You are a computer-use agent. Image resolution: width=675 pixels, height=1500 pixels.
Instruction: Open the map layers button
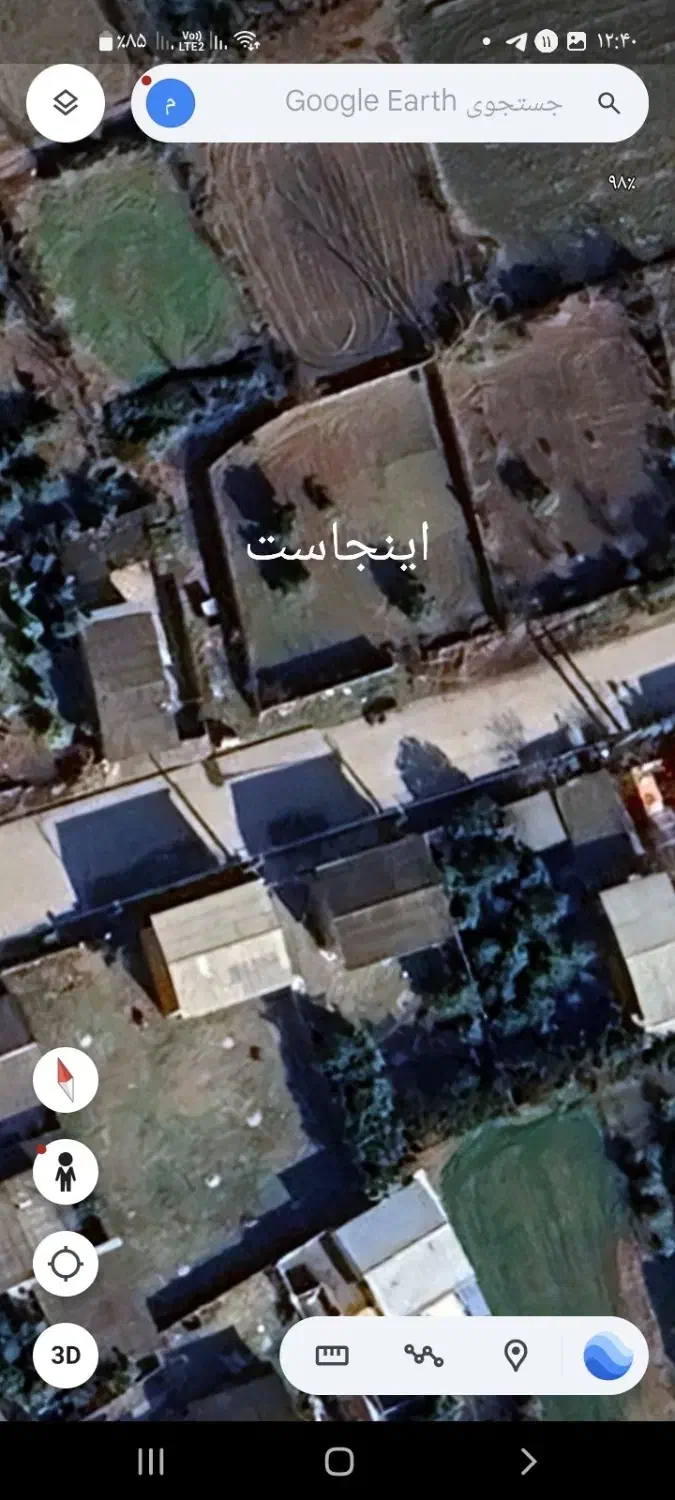click(x=65, y=103)
